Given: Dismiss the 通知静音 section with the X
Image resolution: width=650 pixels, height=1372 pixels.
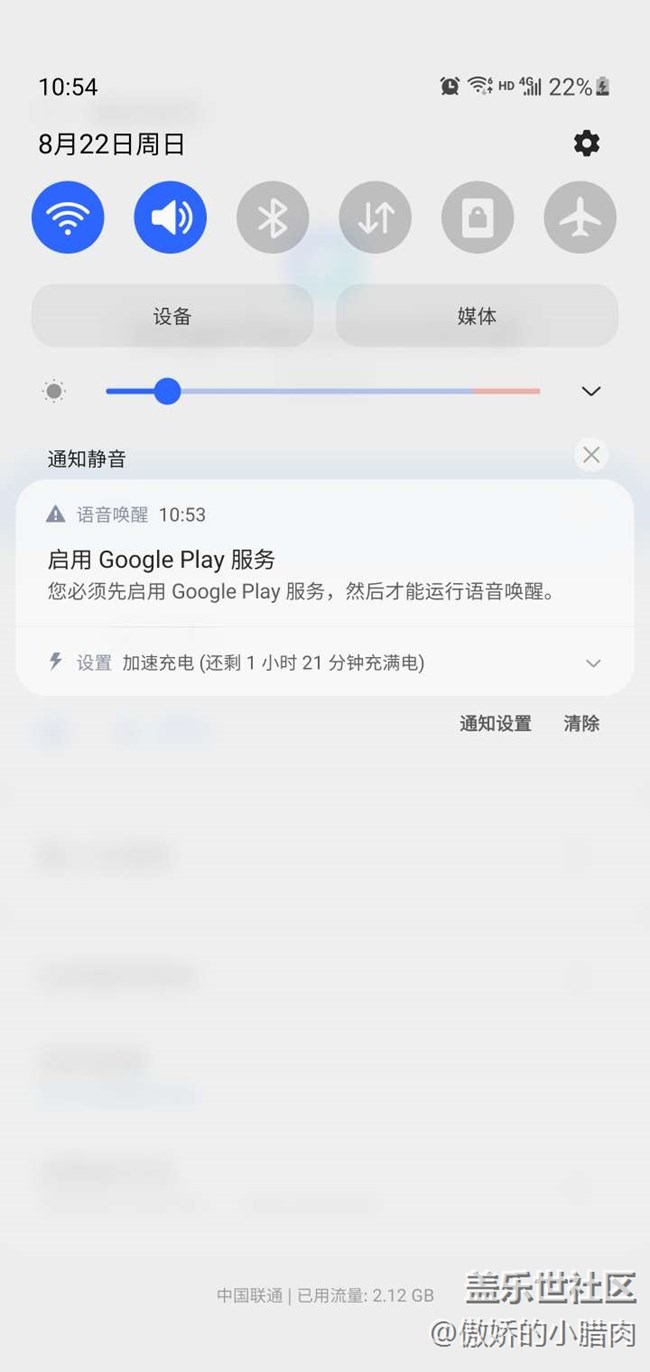Looking at the screenshot, I should [591, 456].
